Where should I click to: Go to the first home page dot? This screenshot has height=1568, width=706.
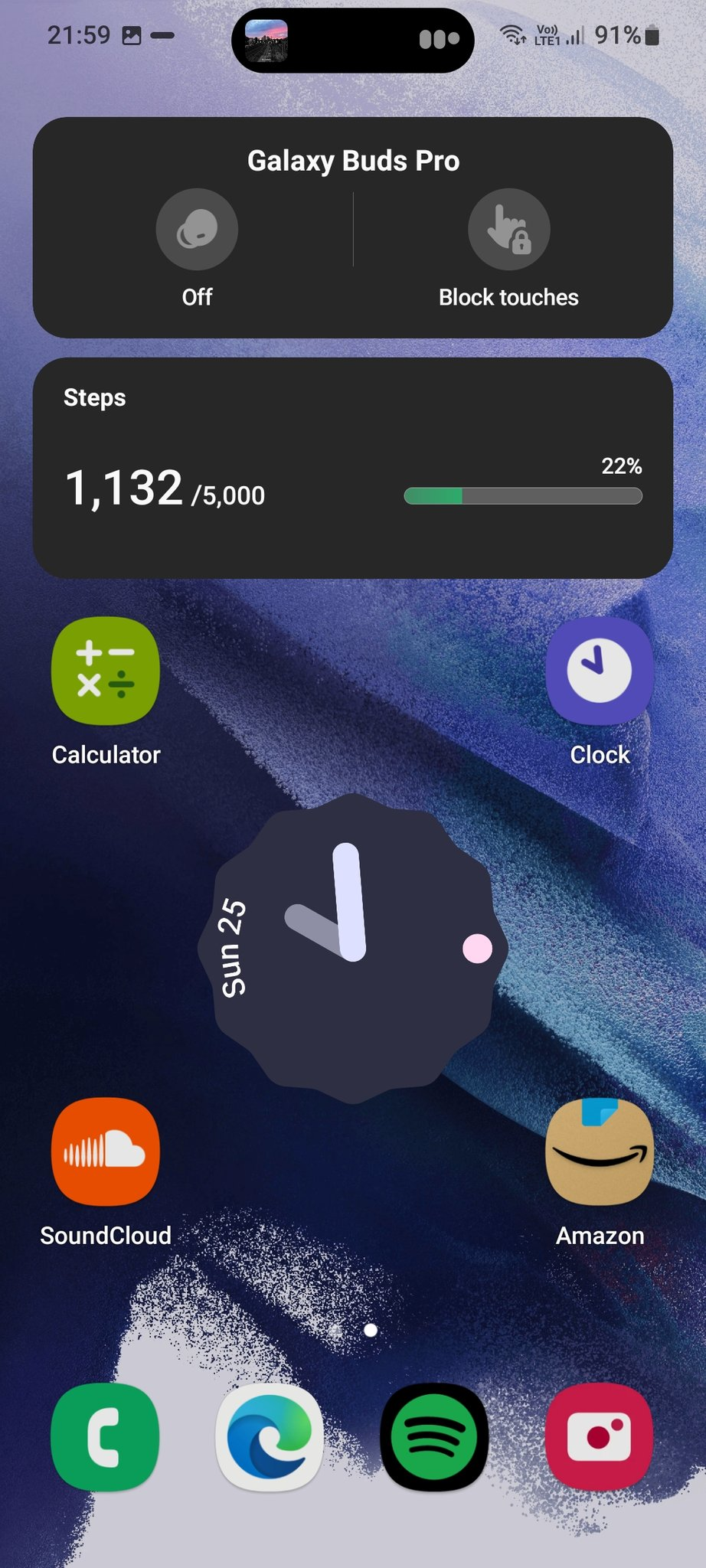pos(337,1330)
